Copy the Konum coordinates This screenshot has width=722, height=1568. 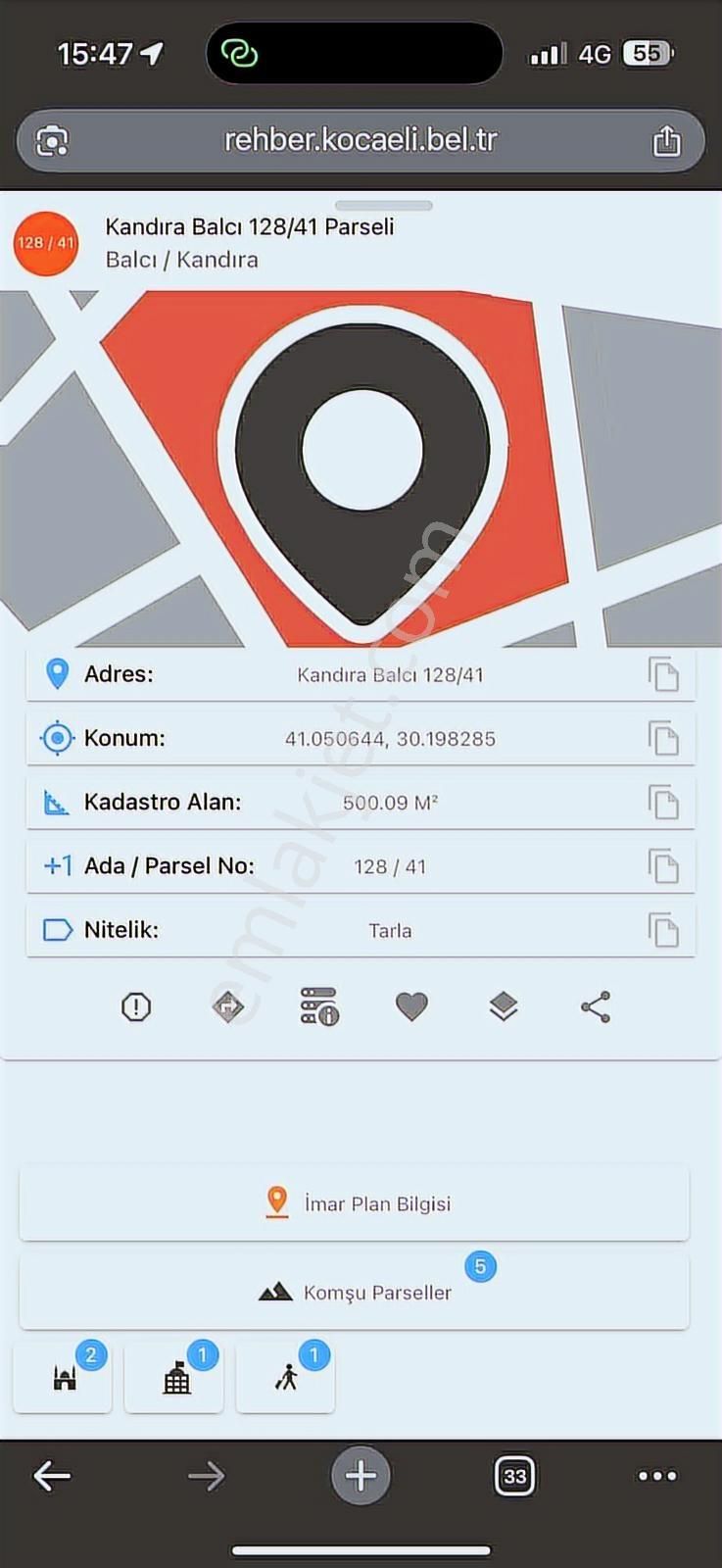(663, 739)
